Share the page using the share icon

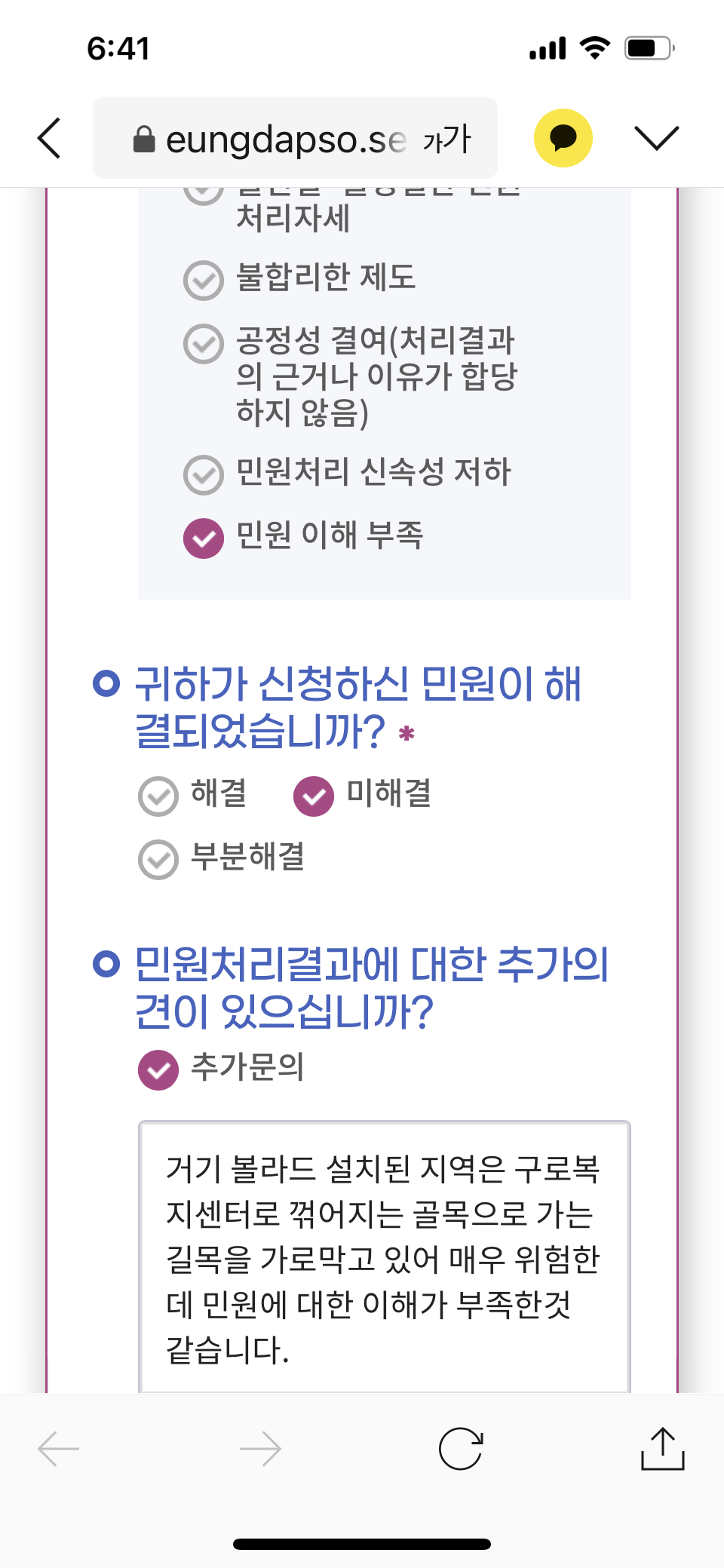coord(662,1448)
